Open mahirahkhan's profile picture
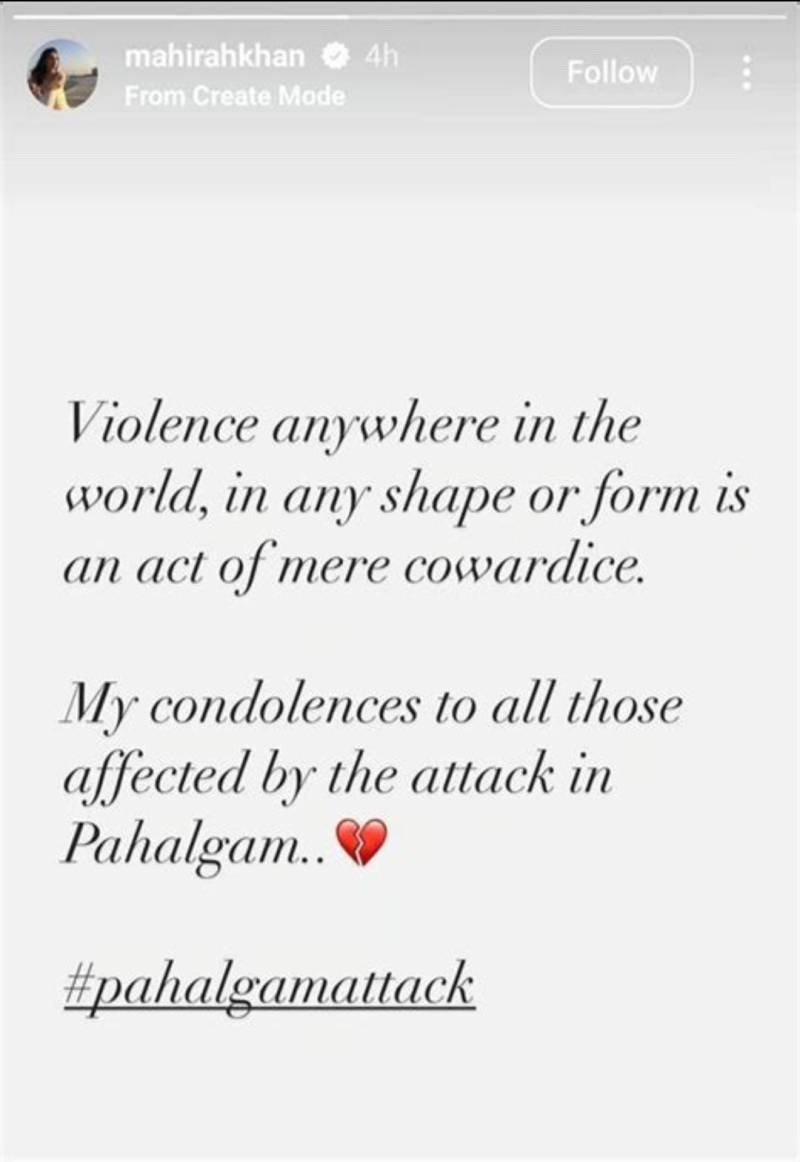 click(x=64, y=74)
